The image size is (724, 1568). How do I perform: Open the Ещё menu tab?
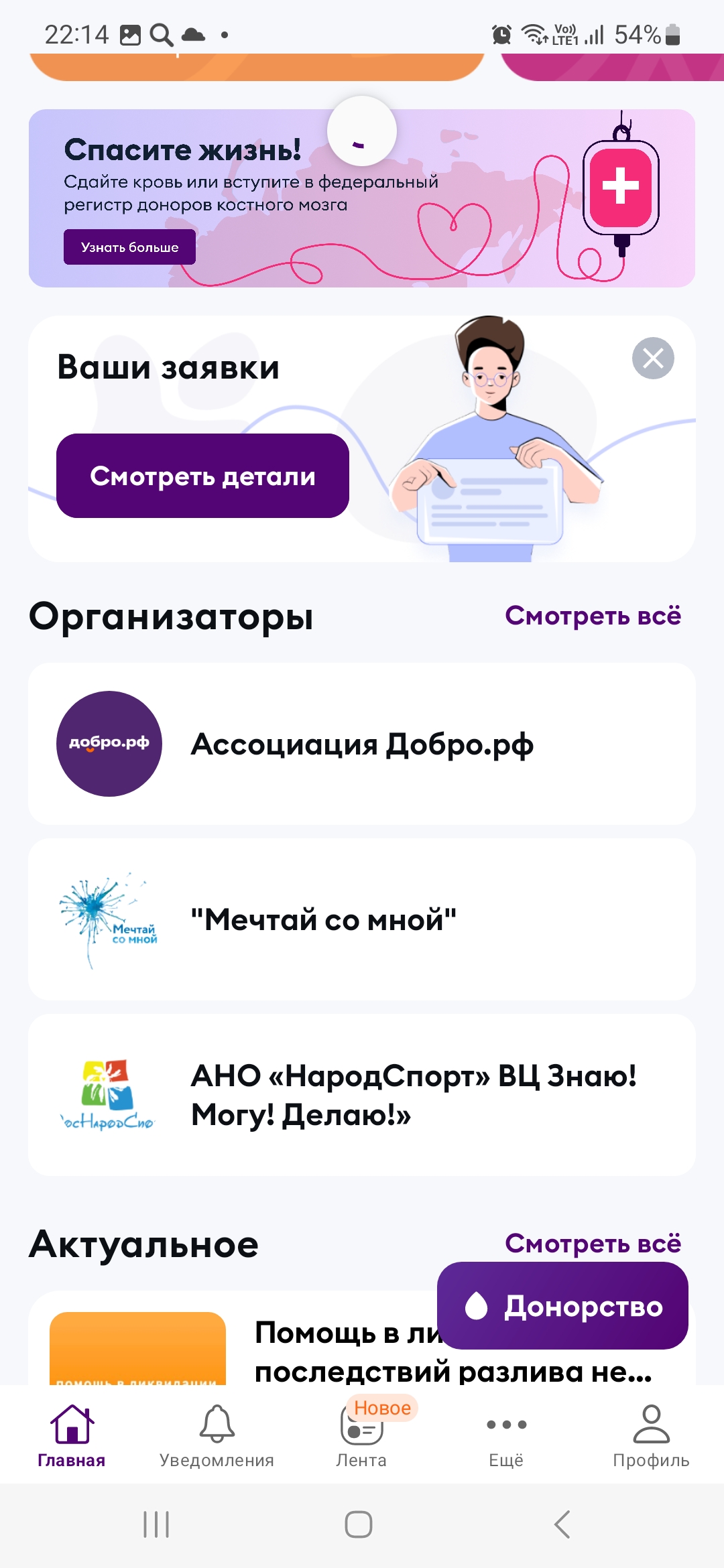[506, 1435]
